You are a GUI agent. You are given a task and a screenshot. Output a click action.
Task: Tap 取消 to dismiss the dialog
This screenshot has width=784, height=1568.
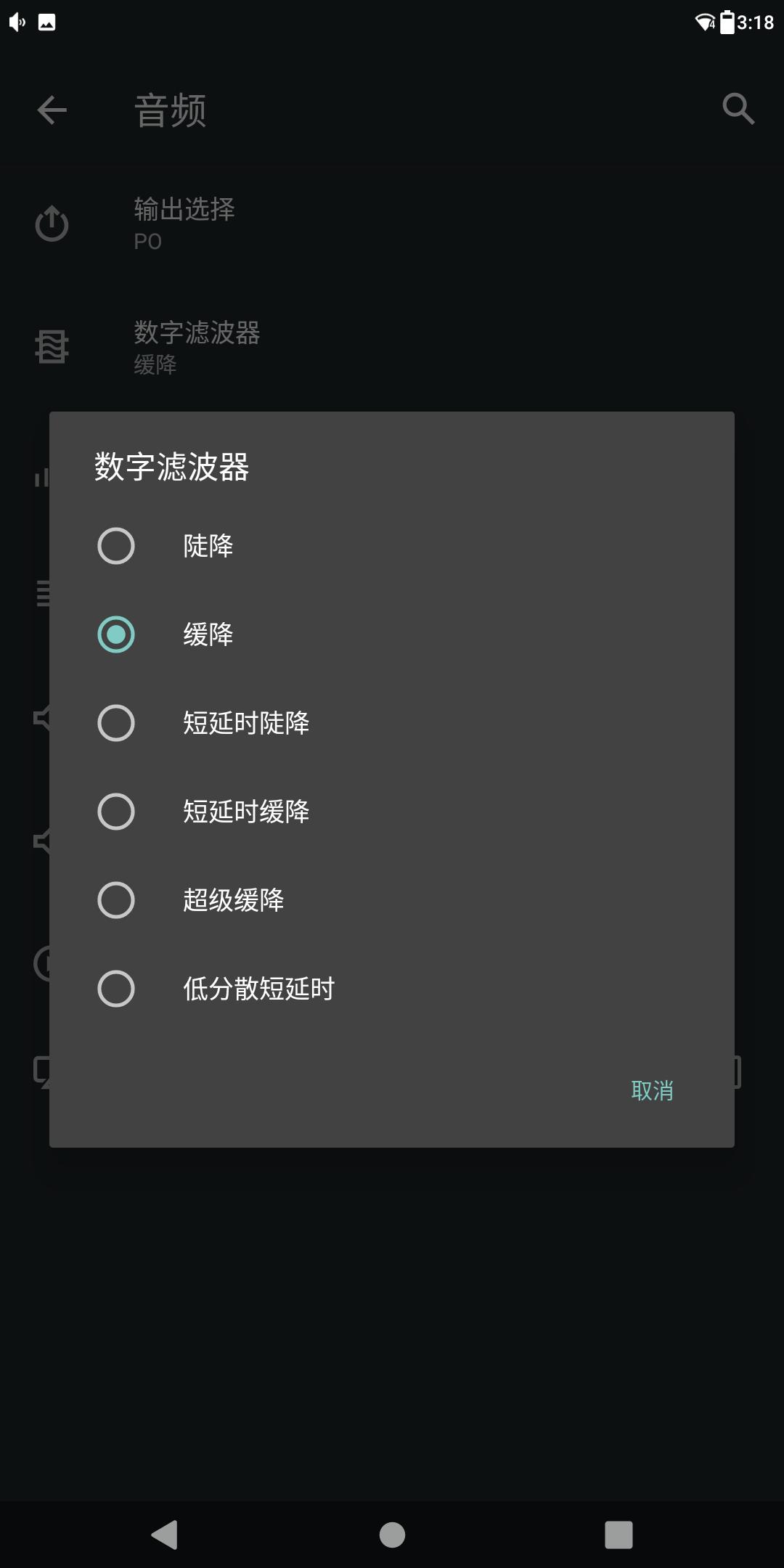651,1091
